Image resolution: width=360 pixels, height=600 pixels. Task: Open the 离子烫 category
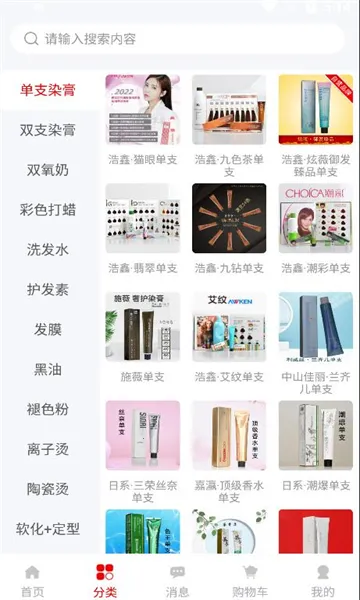point(48,449)
